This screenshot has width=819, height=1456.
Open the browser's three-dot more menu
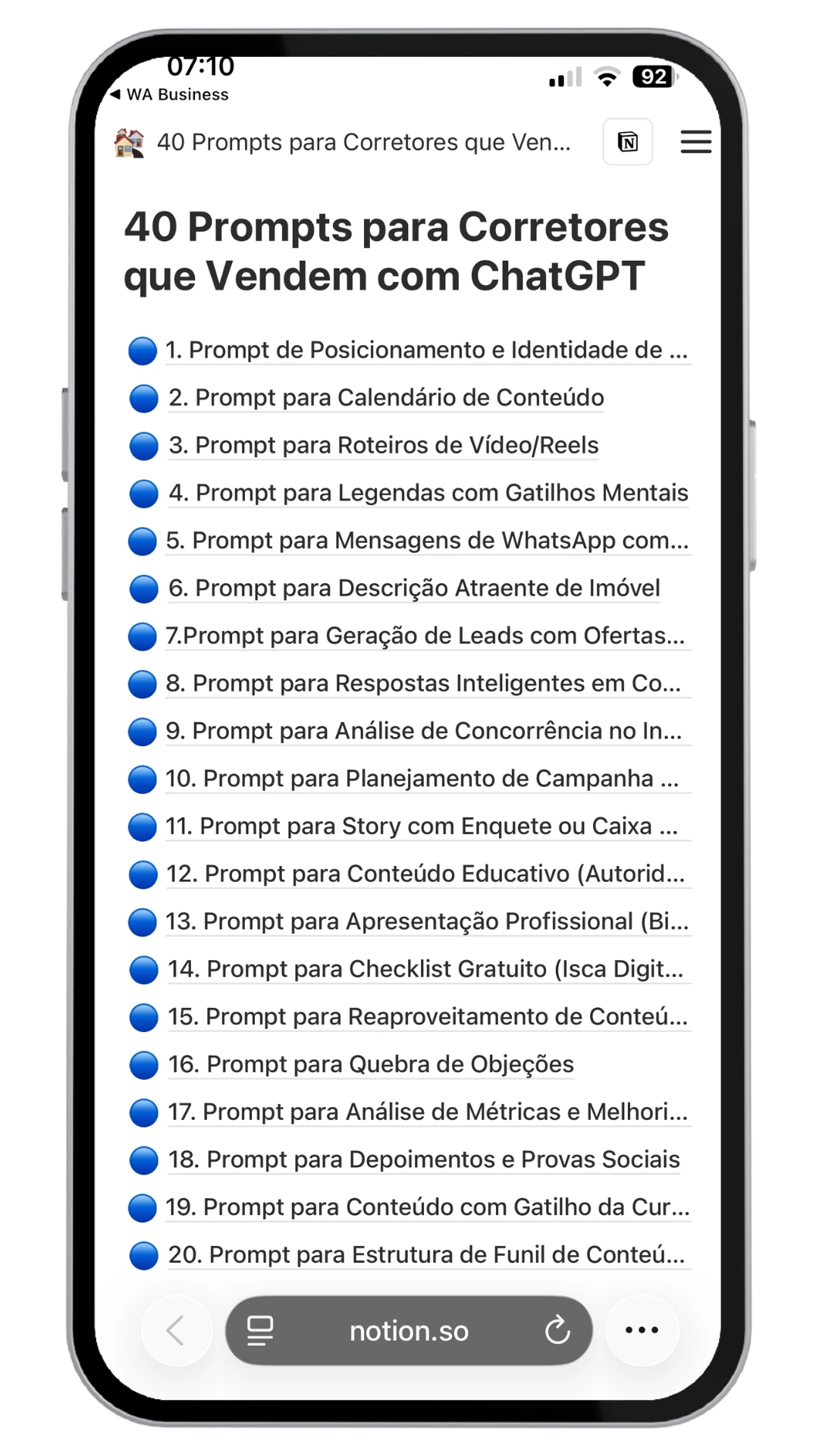coord(642,1330)
